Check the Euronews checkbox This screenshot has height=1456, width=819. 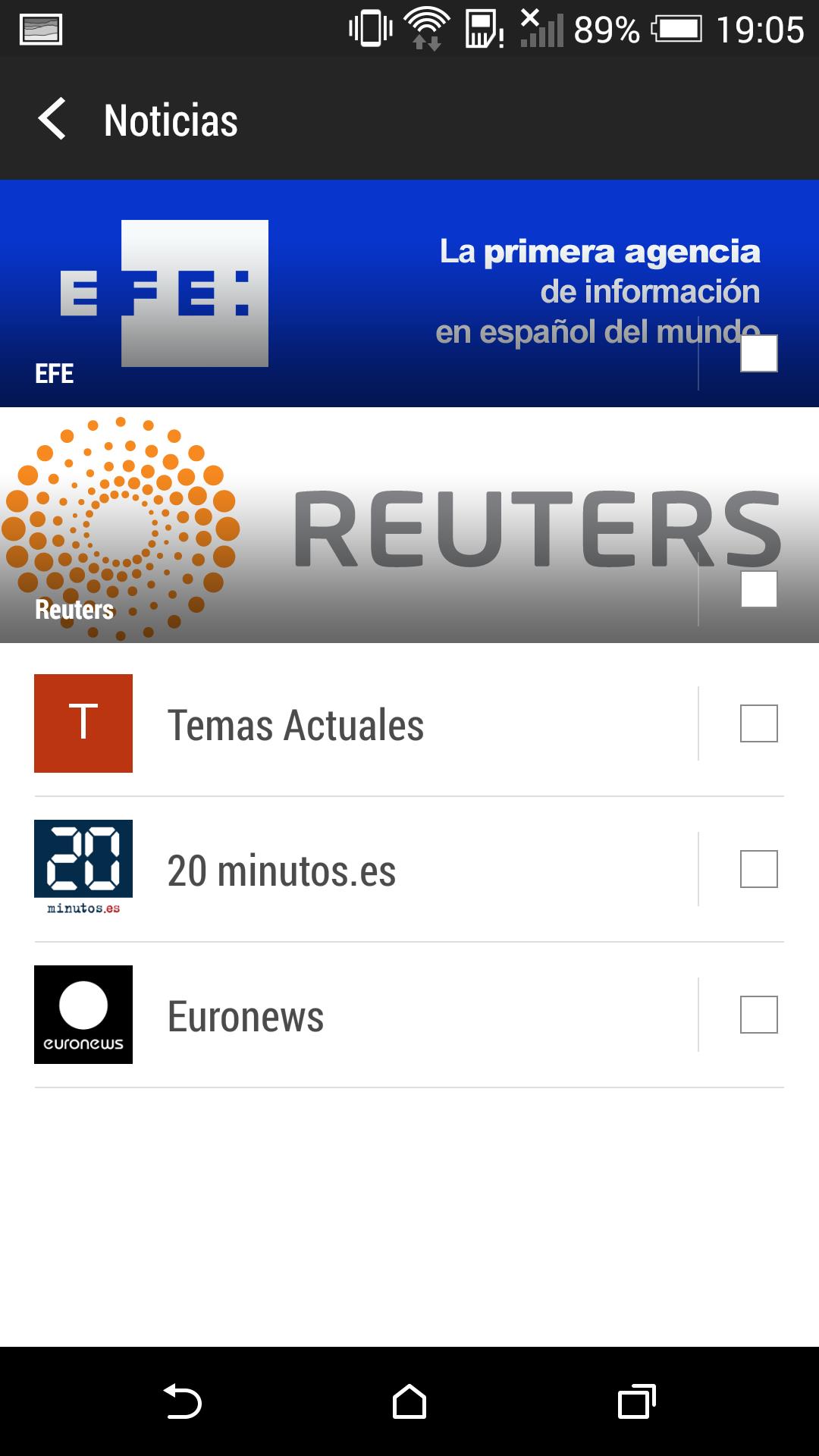point(759,1015)
